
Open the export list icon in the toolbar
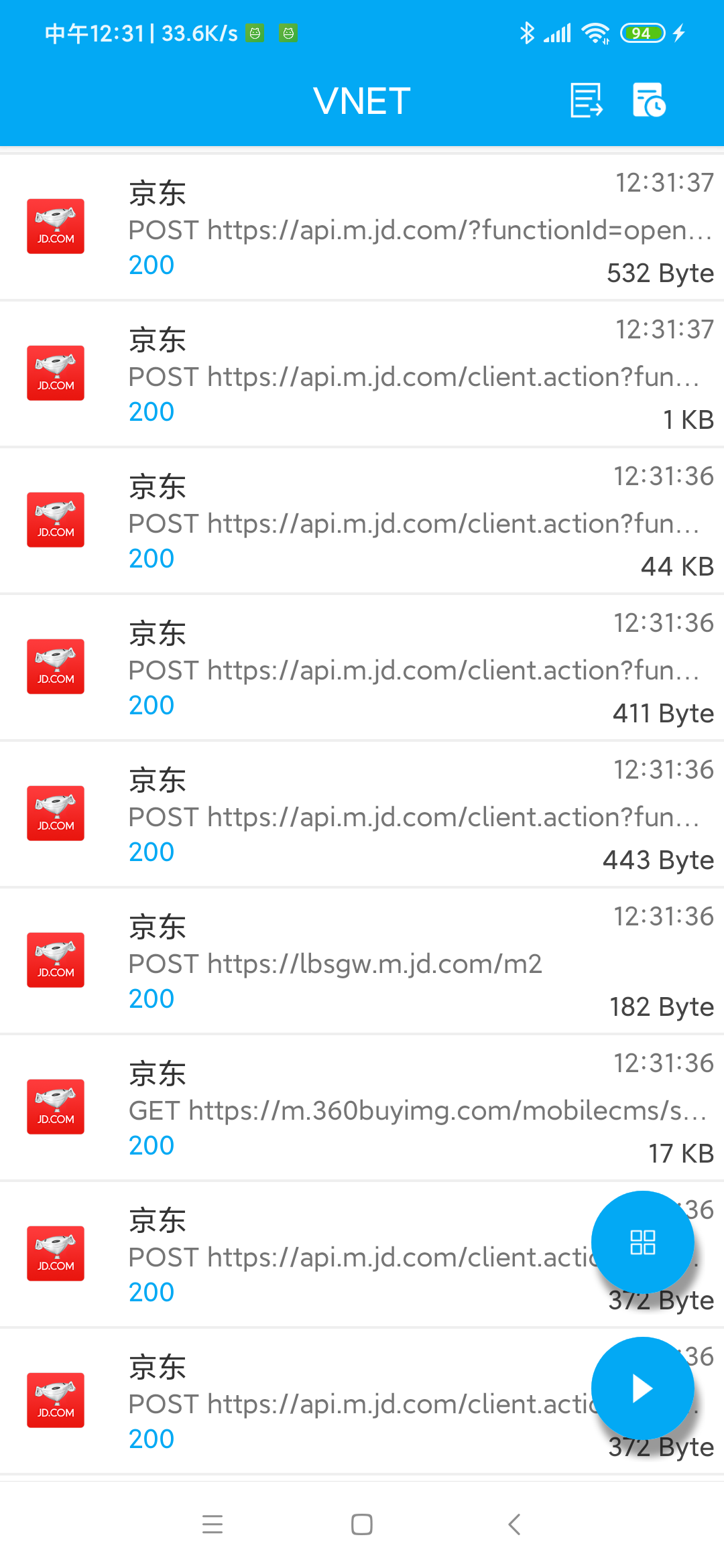[x=587, y=101]
